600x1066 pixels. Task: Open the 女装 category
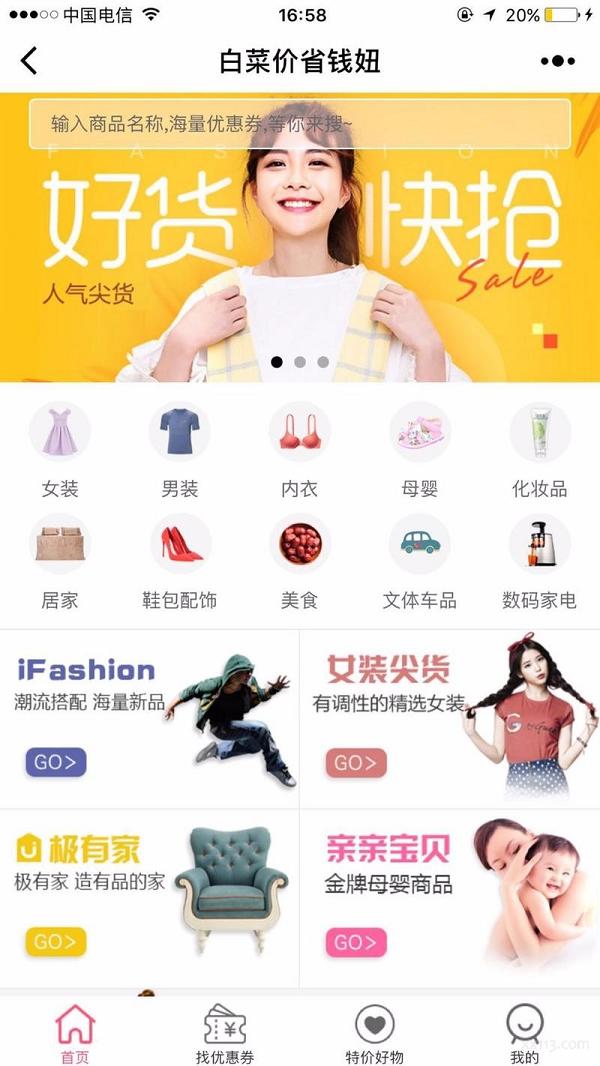coord(60,448)
